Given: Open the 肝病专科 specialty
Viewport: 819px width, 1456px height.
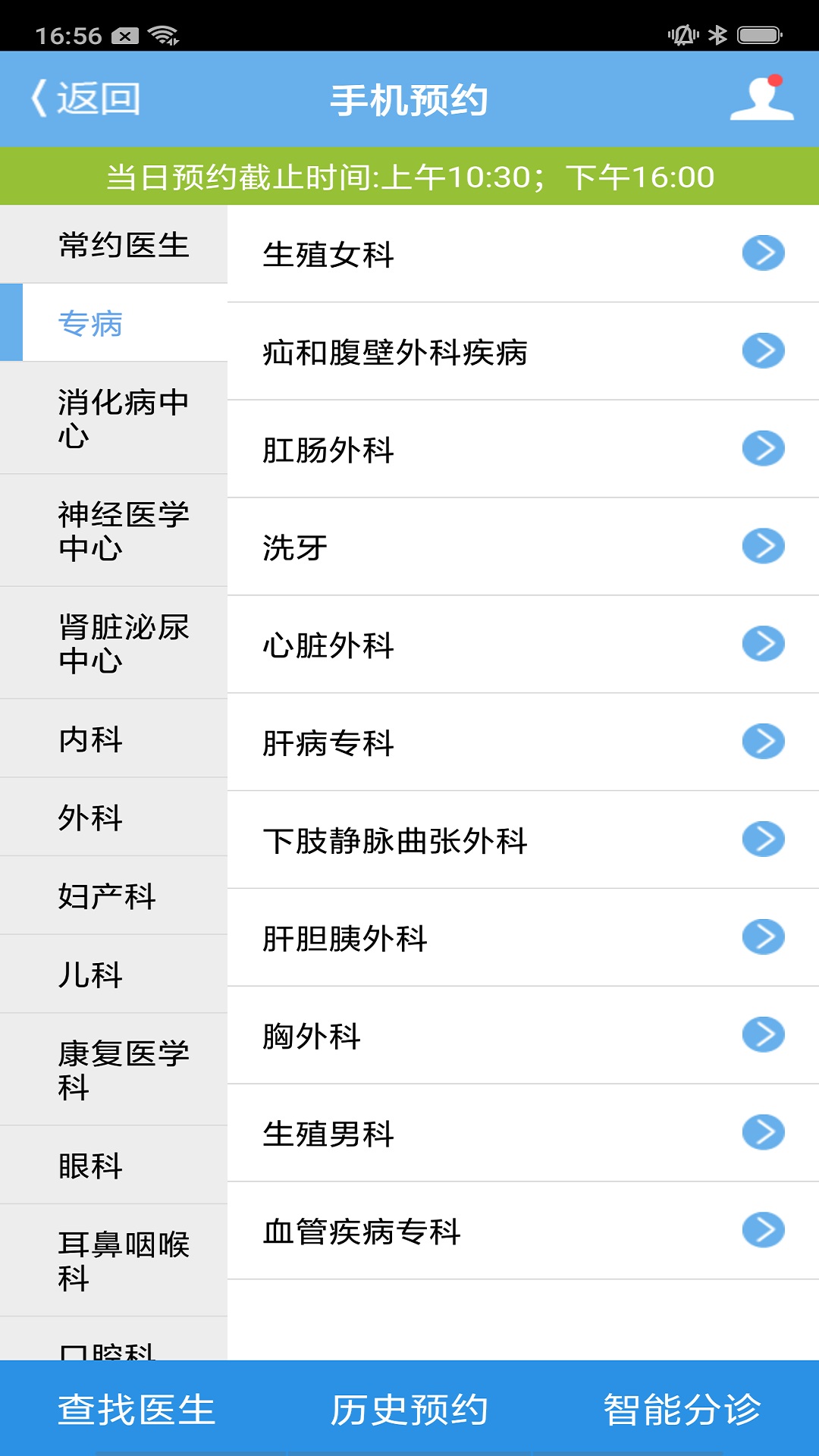Looking at the screenshot, I should [523, 742].
